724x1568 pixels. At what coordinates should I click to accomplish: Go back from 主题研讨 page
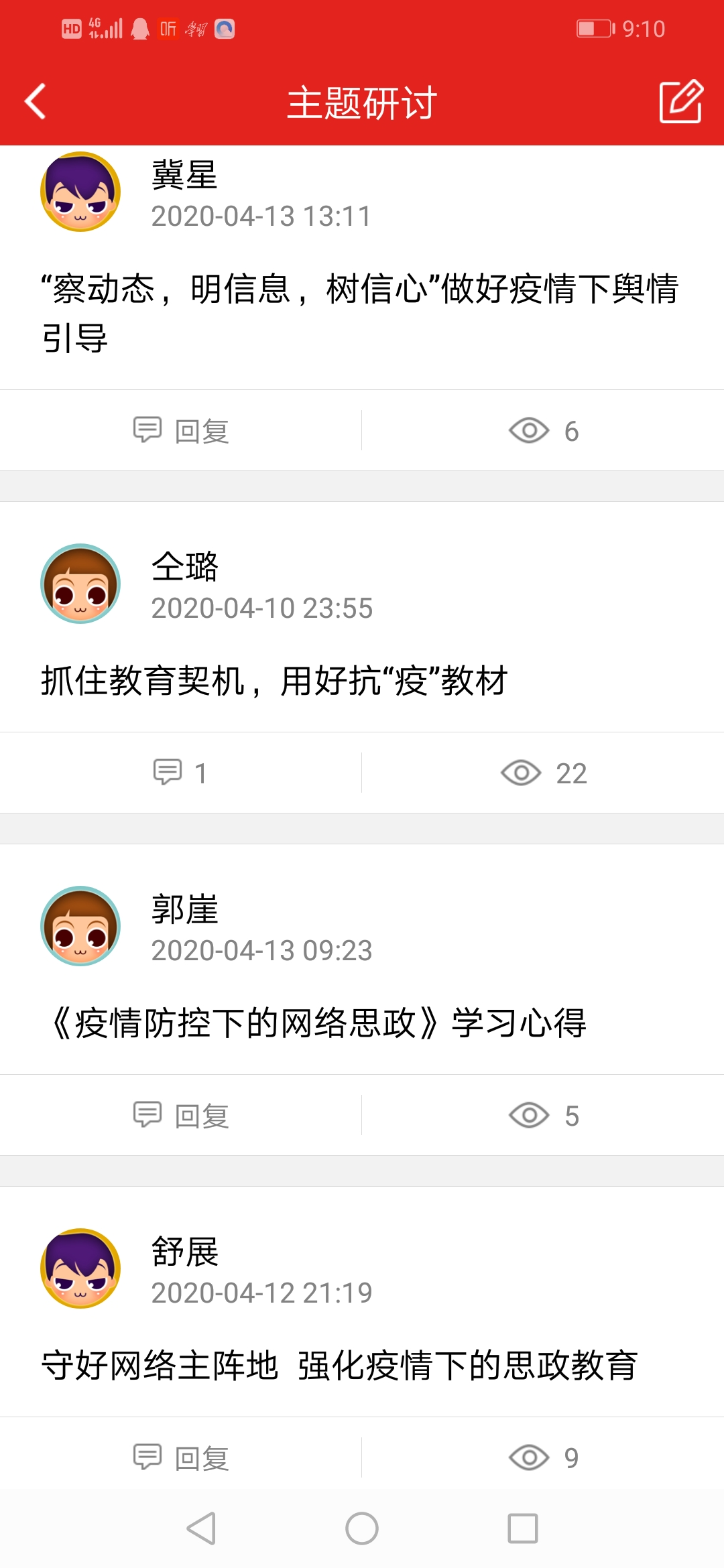[35, 102]
